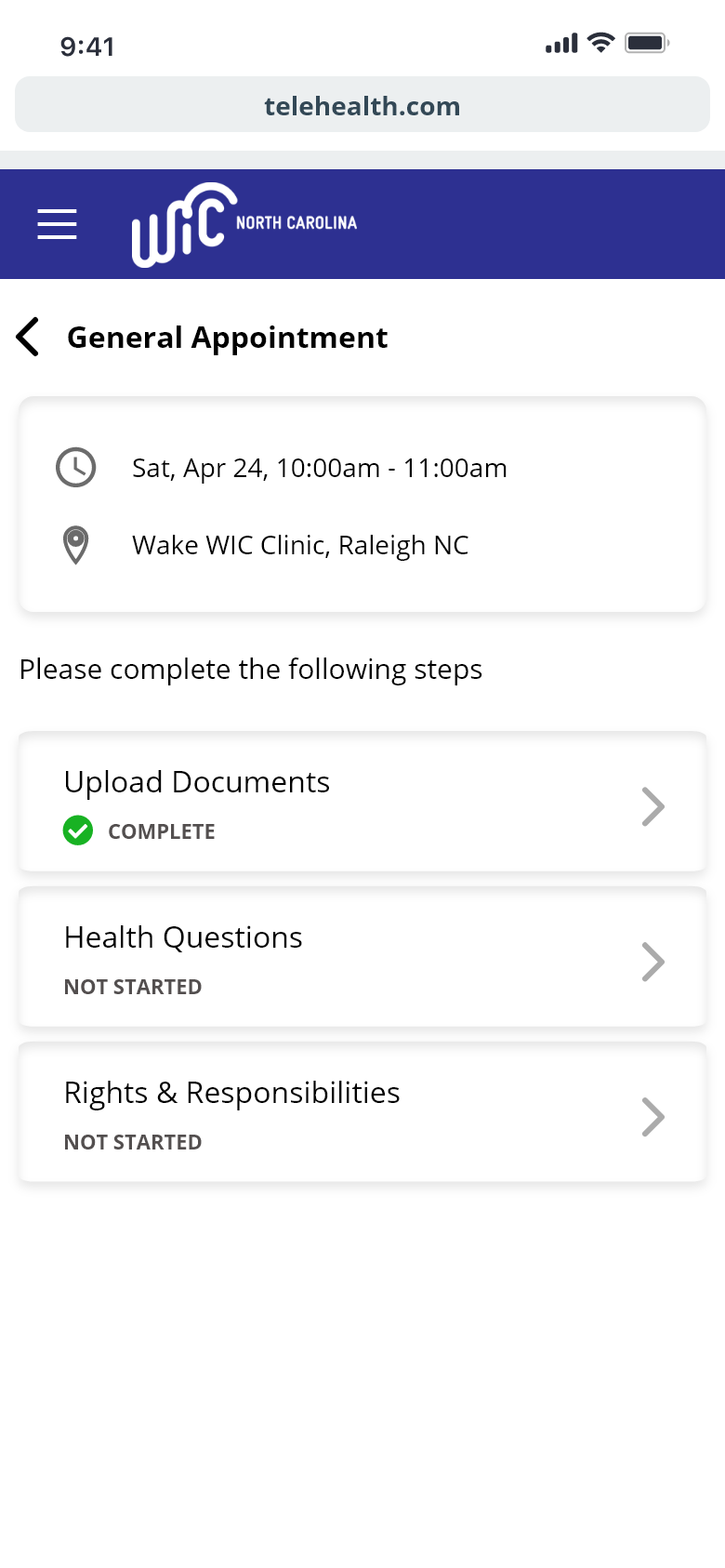Open the Upload Documents step

pyautogui.click(x=362, y=804)
